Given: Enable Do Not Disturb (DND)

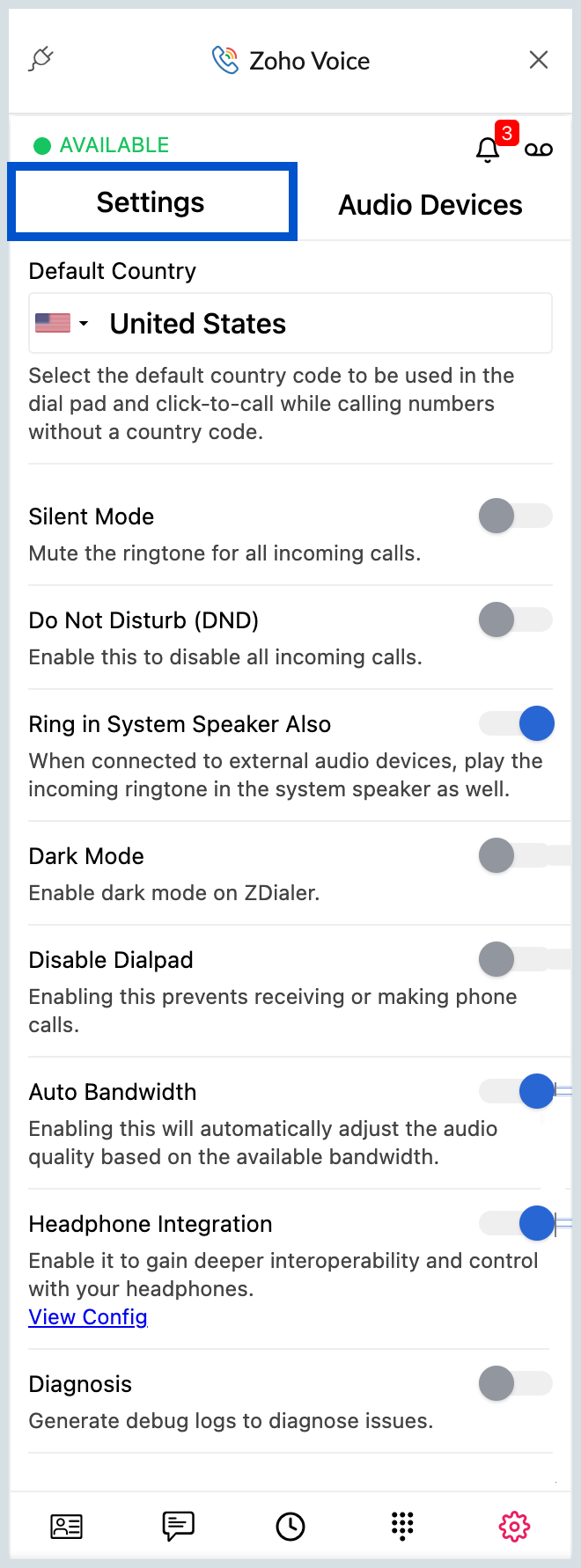Looking at the screenshot, I should [x=515, y=619].
